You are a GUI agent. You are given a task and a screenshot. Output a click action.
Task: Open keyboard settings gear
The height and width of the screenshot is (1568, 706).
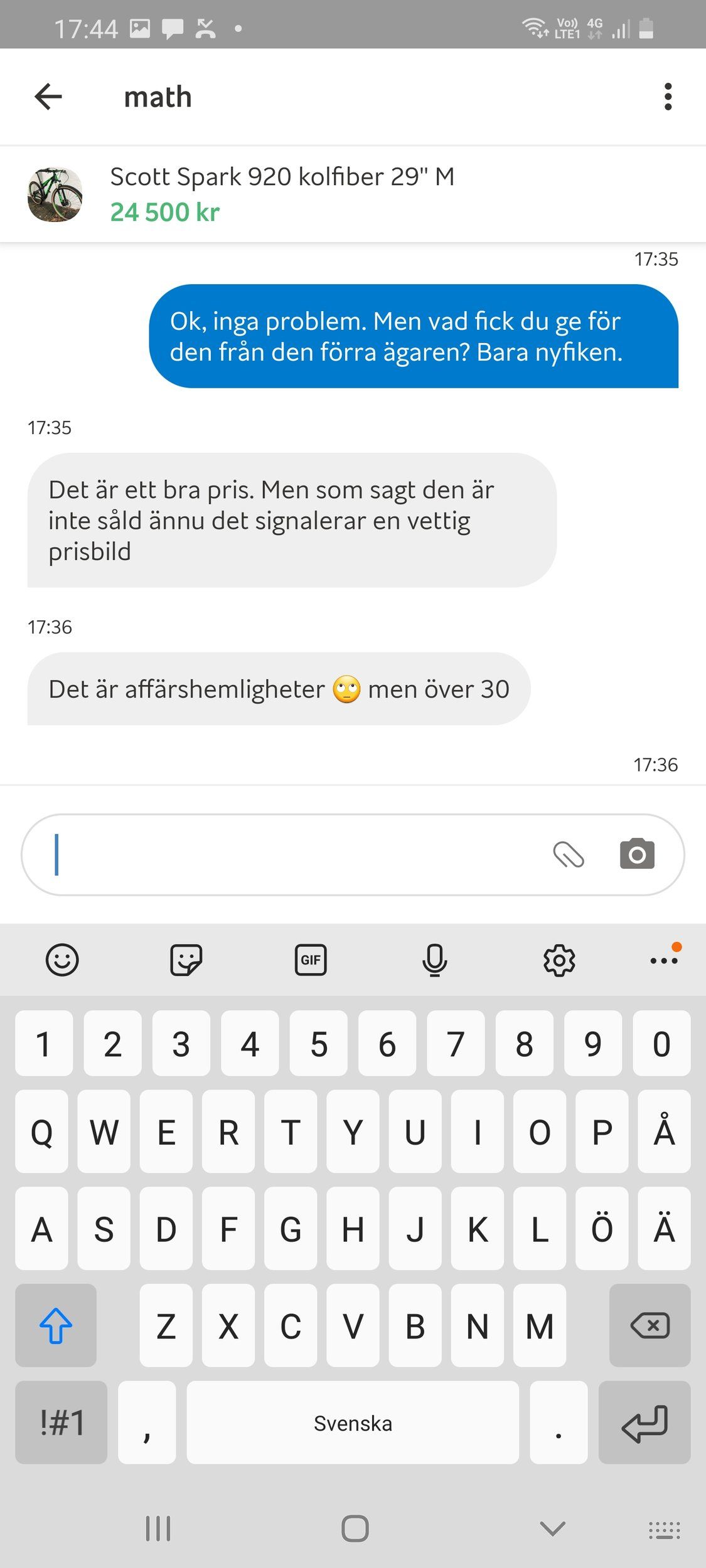(559, 960)
